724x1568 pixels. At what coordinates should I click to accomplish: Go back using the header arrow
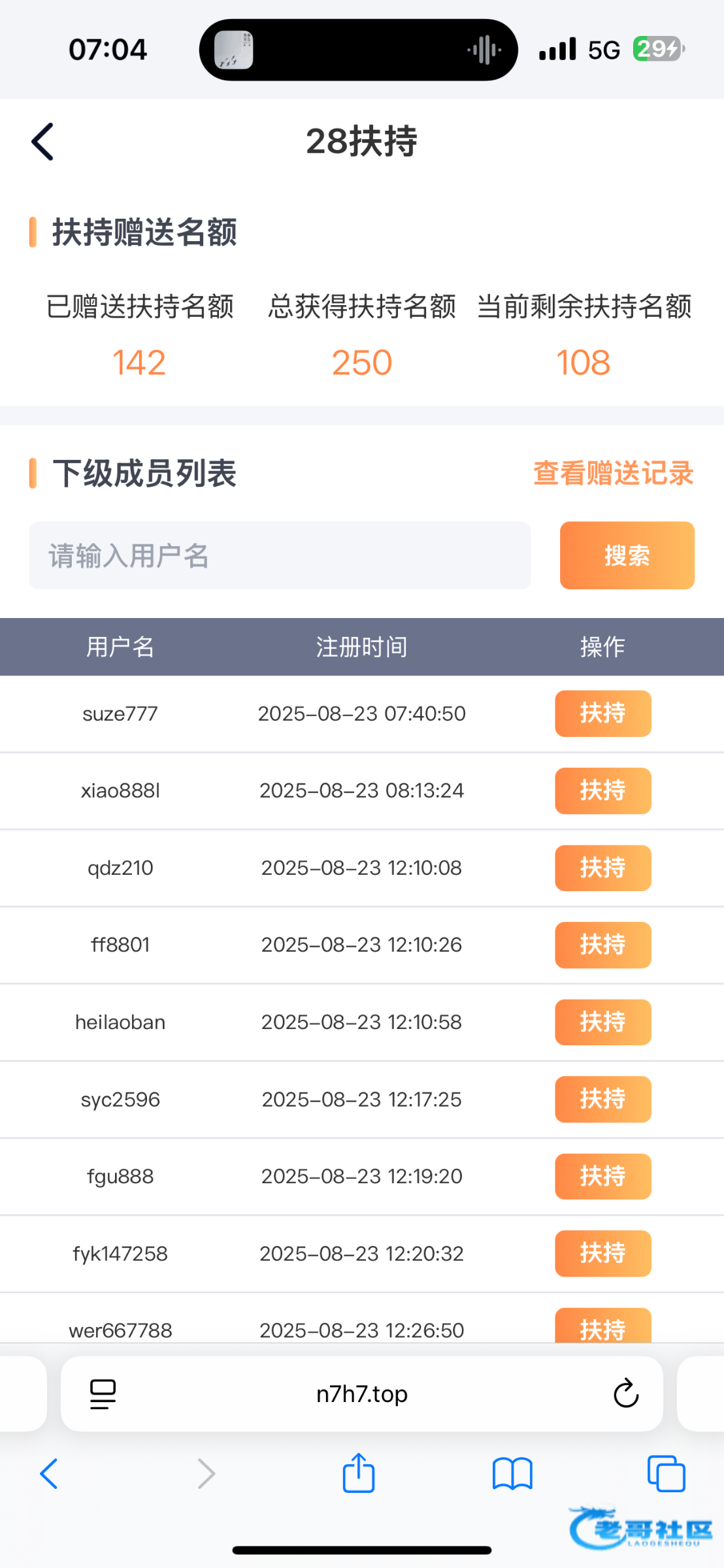(42, 141)
